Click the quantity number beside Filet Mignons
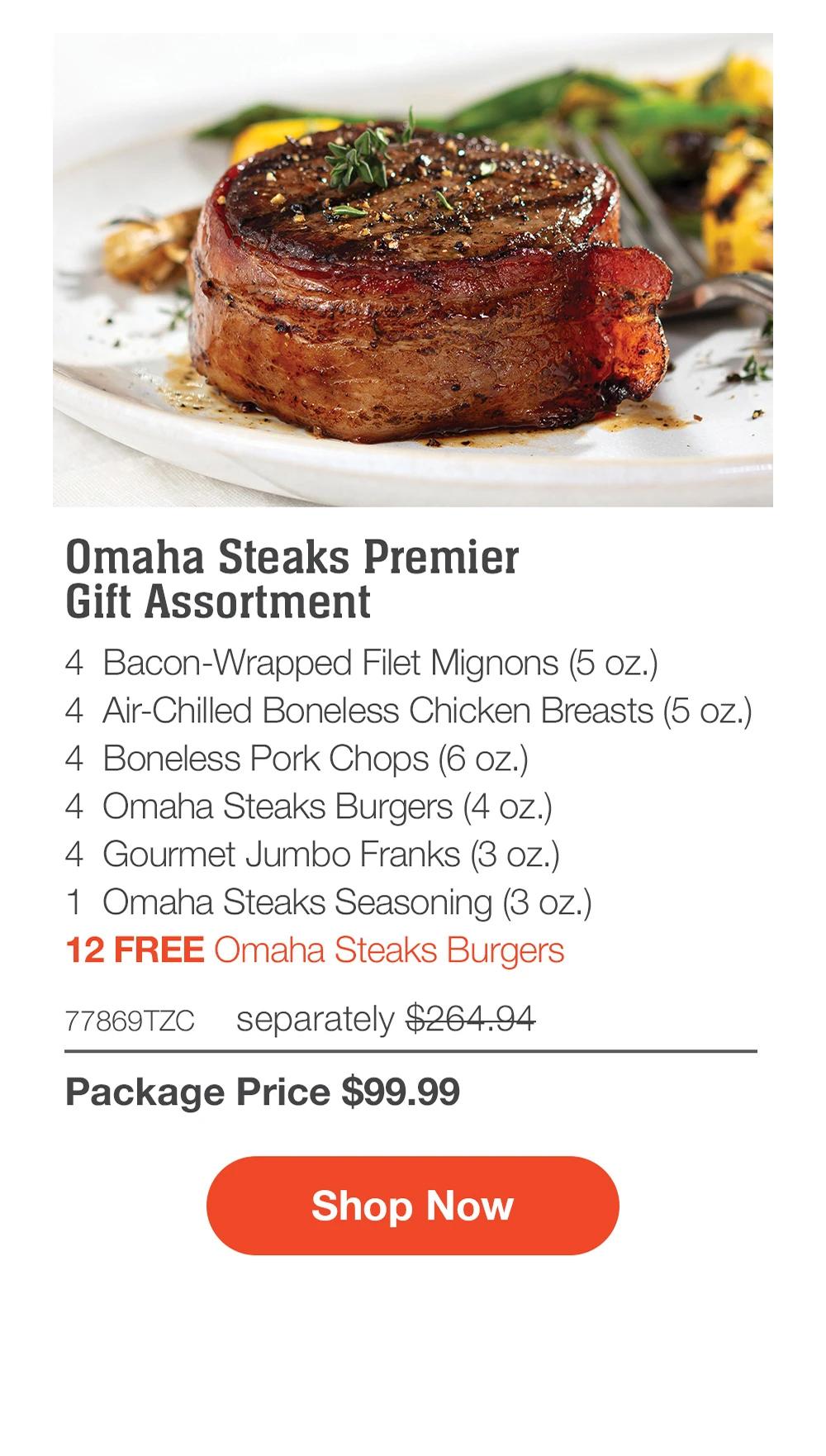This screenshot has width=826, height=1456. [x=74, y=661]
